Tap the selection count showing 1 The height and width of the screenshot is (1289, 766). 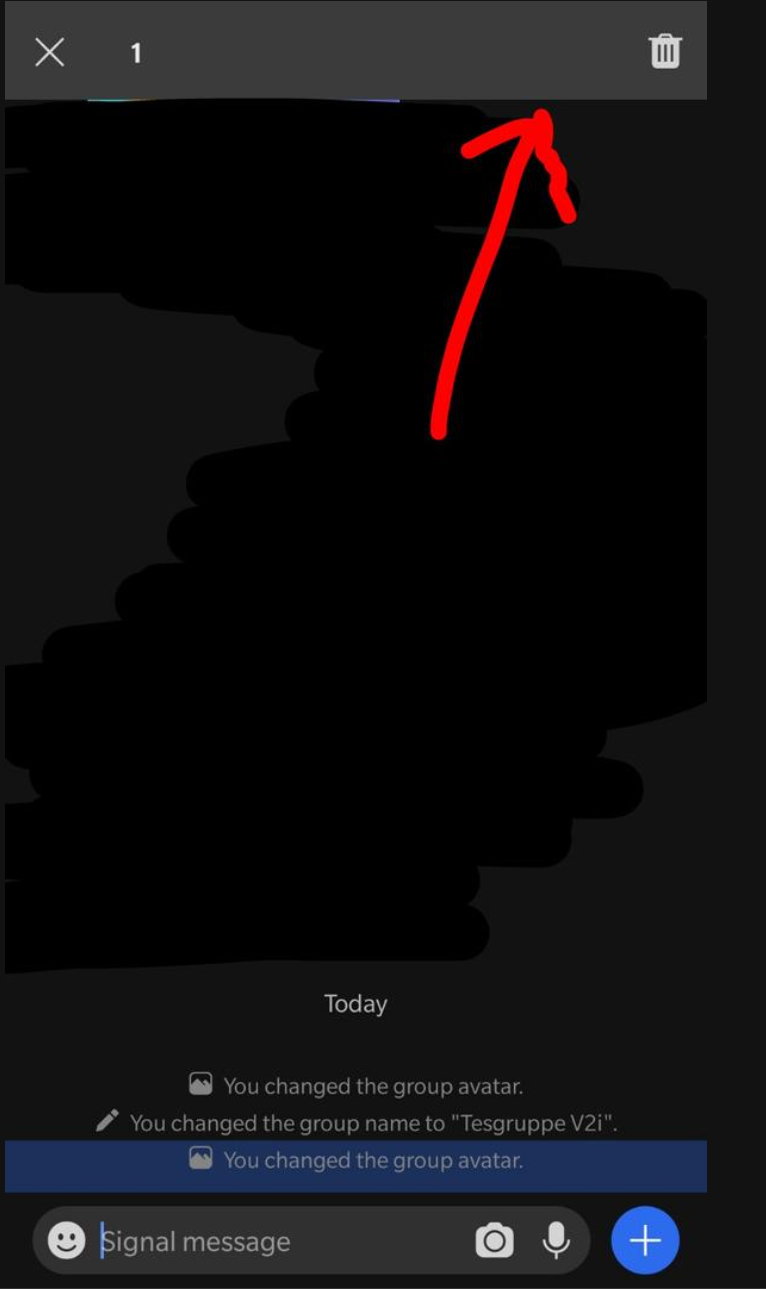pyautogui.click(x=135, y=53)
